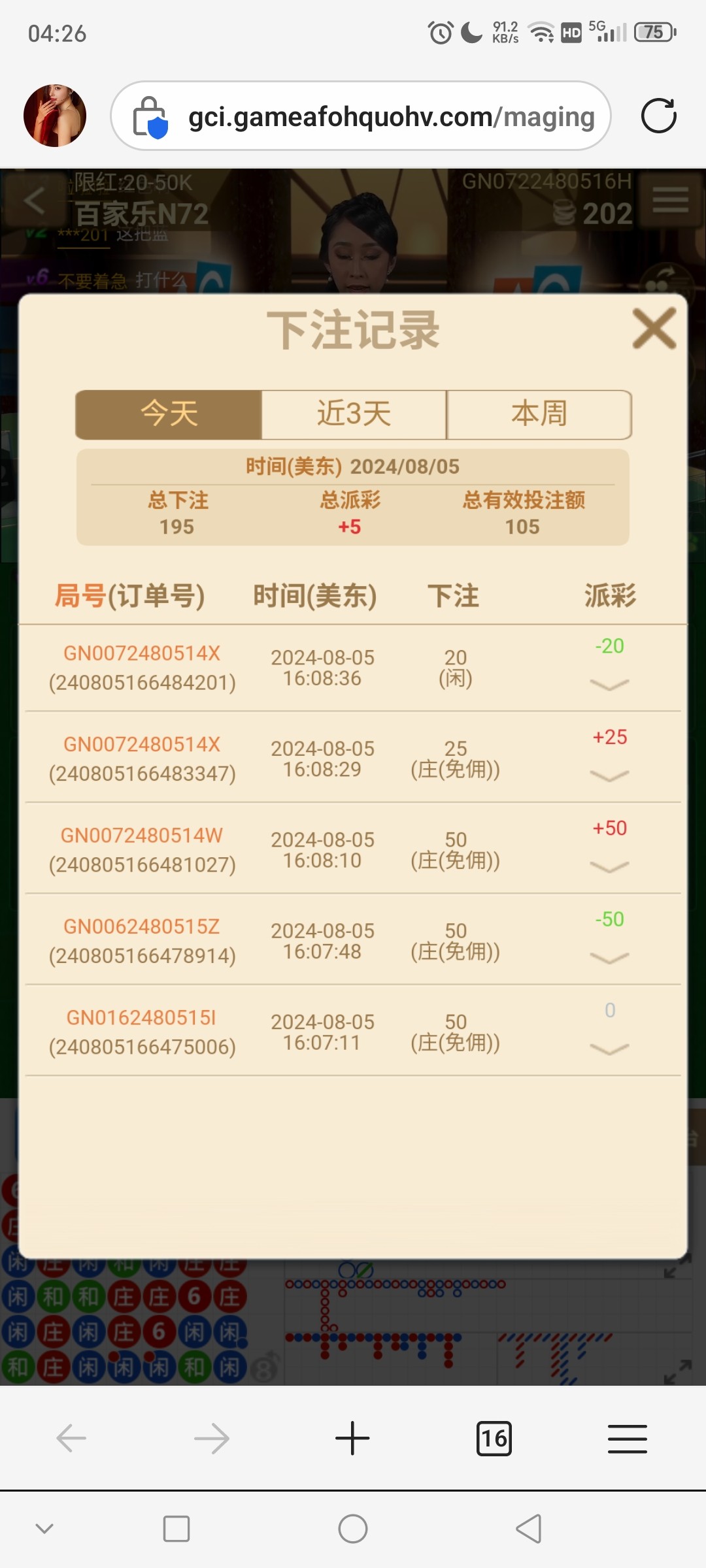Select the 今天 tab
The width and height of the screenshot is (706, 1568).
click(169, 414)
